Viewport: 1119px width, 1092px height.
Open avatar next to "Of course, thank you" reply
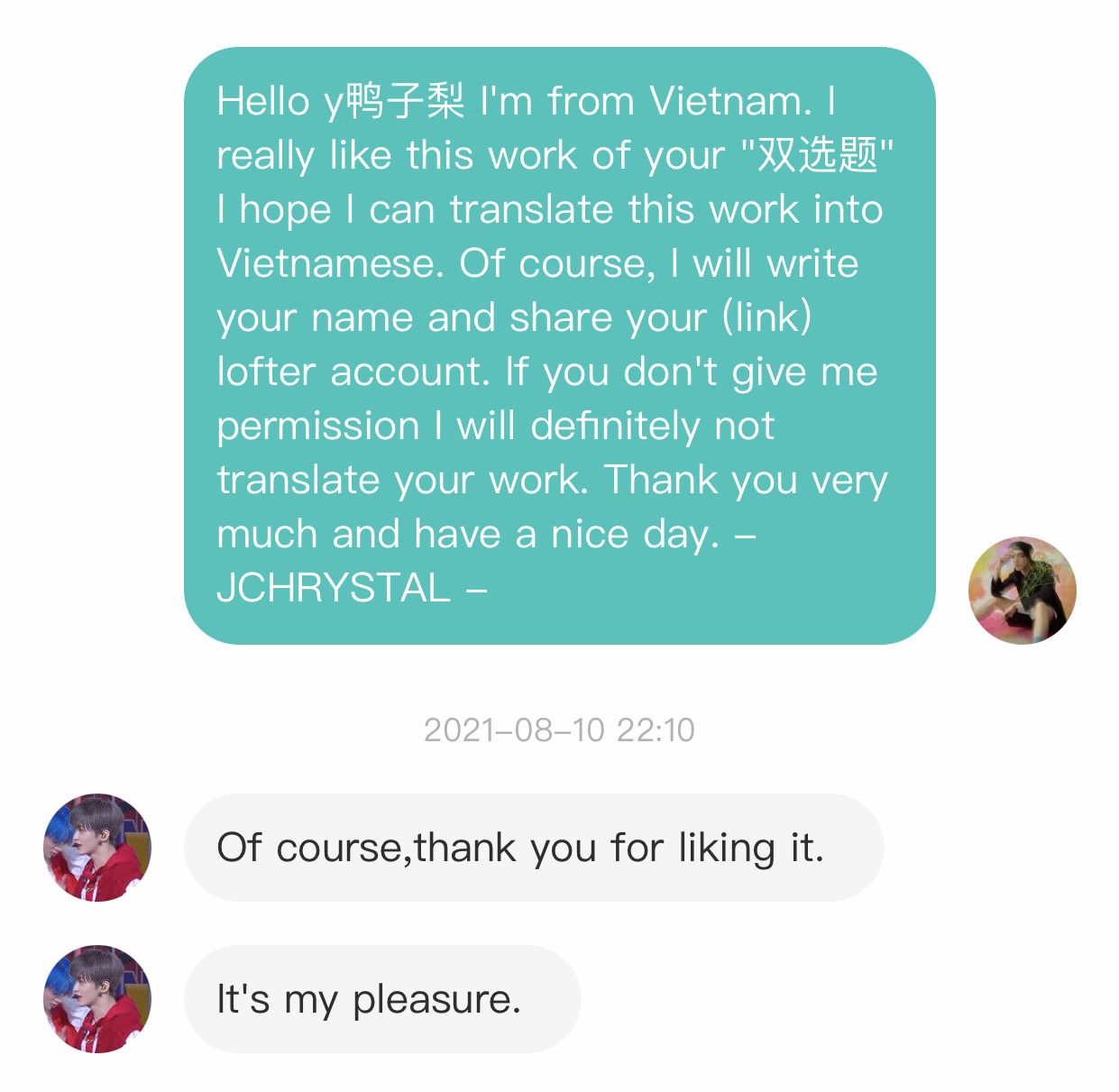click(97, 848)
